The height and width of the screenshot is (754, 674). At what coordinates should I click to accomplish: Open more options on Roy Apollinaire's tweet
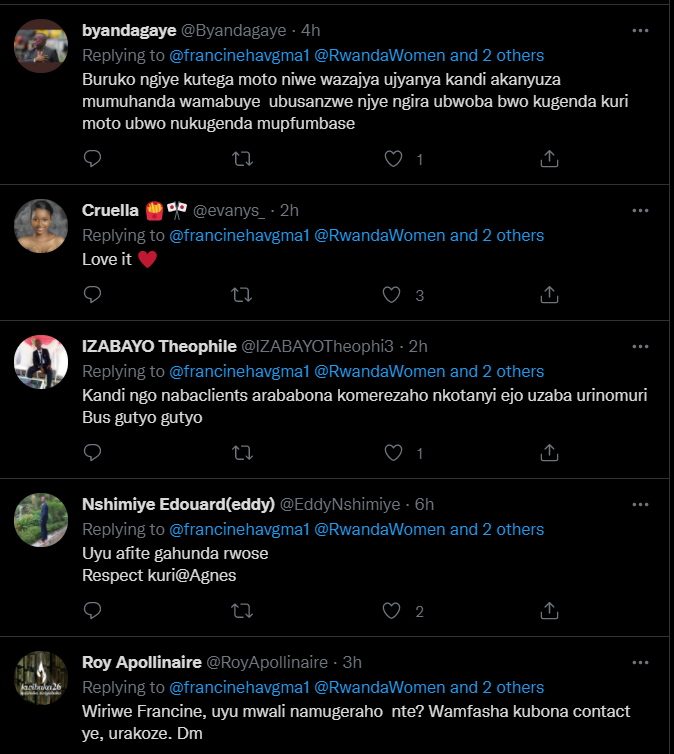[x=640, y=662]
